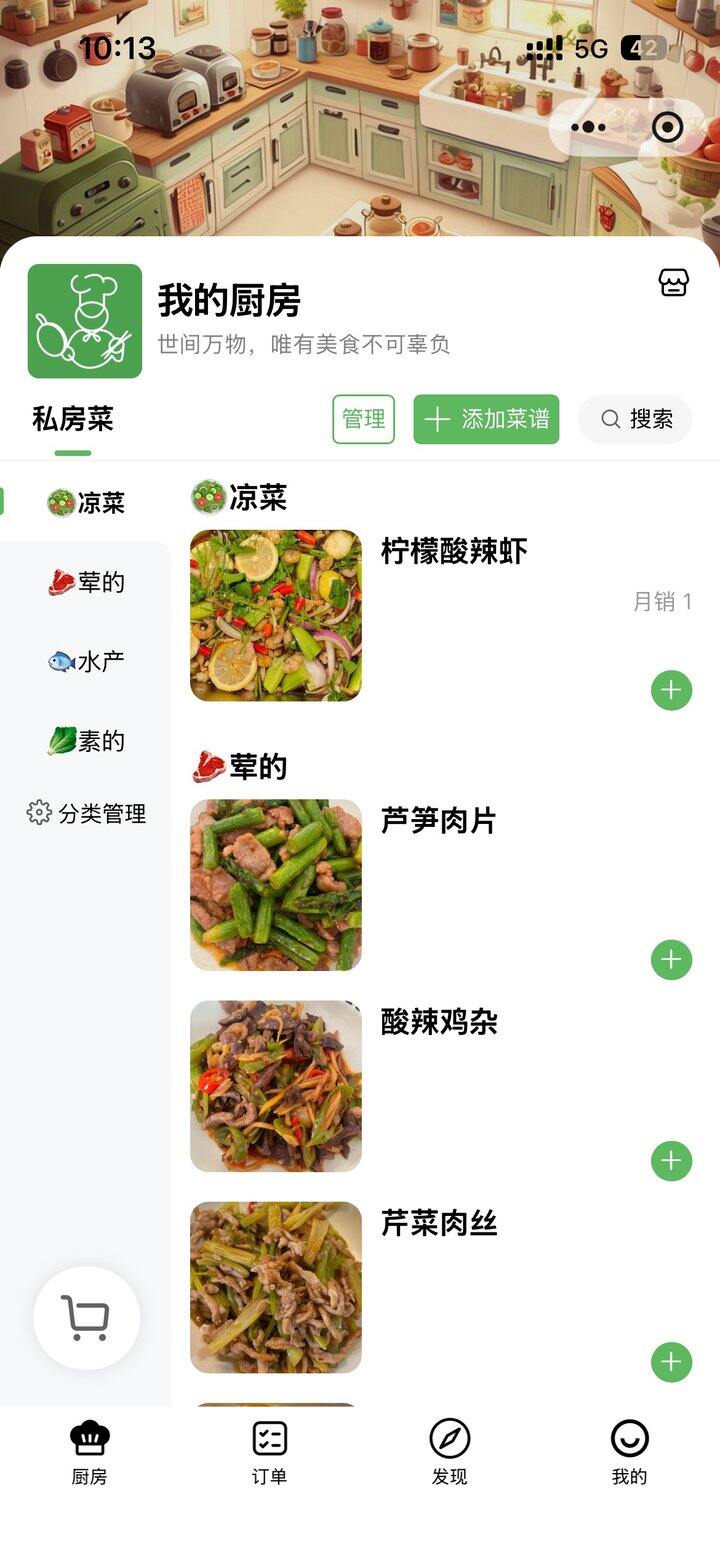This screenshot has height=1558, width=720.
Task: Jump to the 荤的 category in sidebar
Action: 87,582
